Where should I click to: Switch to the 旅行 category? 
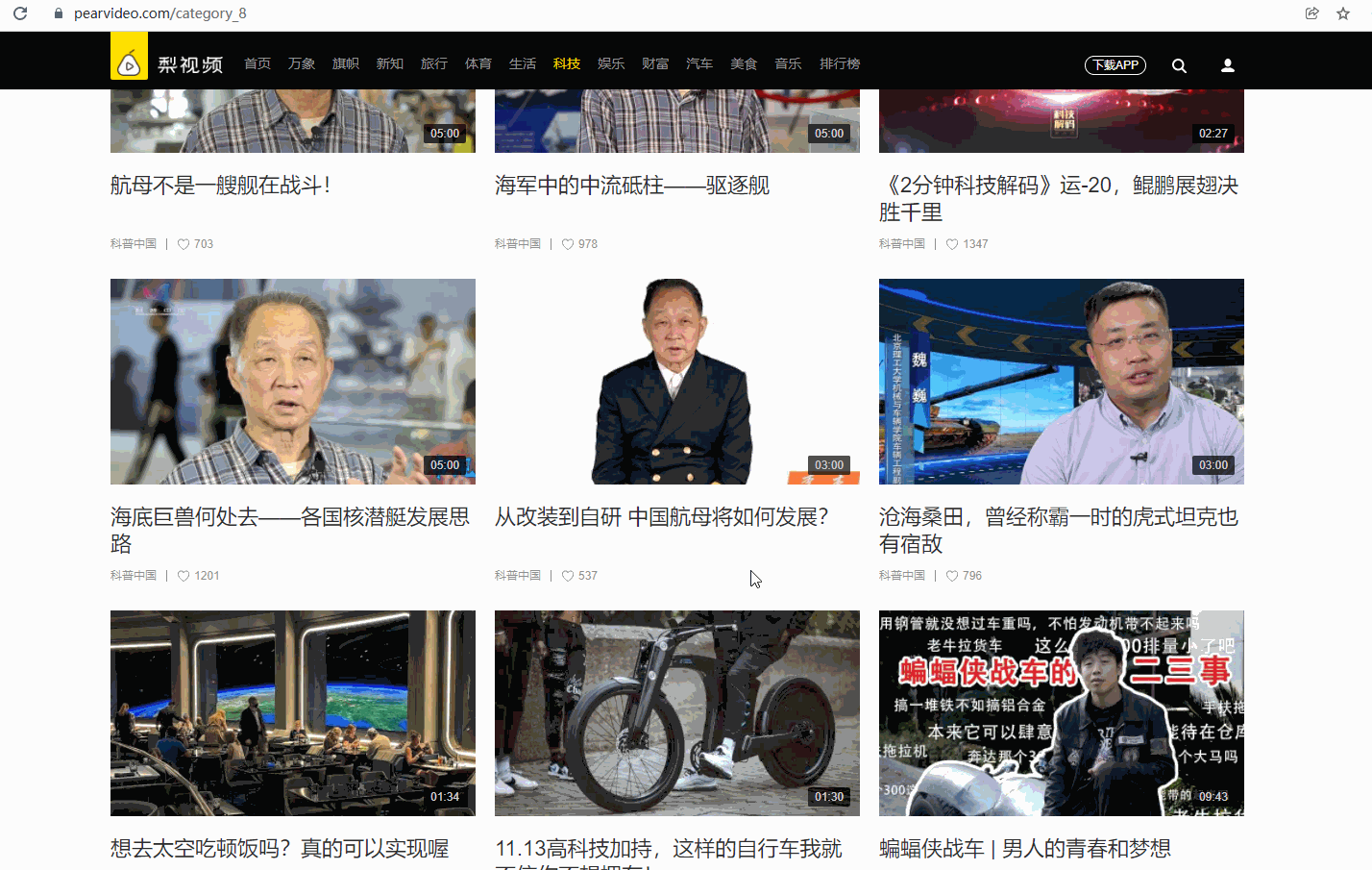point(434,63)
